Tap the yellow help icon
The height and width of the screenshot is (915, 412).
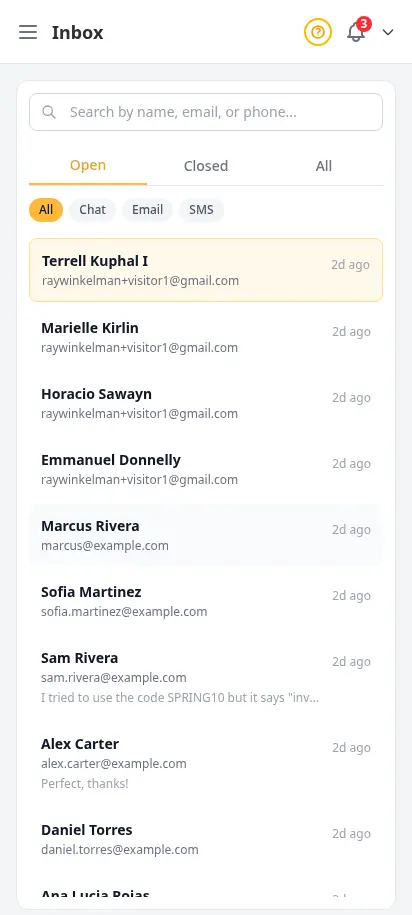click(x=317, y=32)
